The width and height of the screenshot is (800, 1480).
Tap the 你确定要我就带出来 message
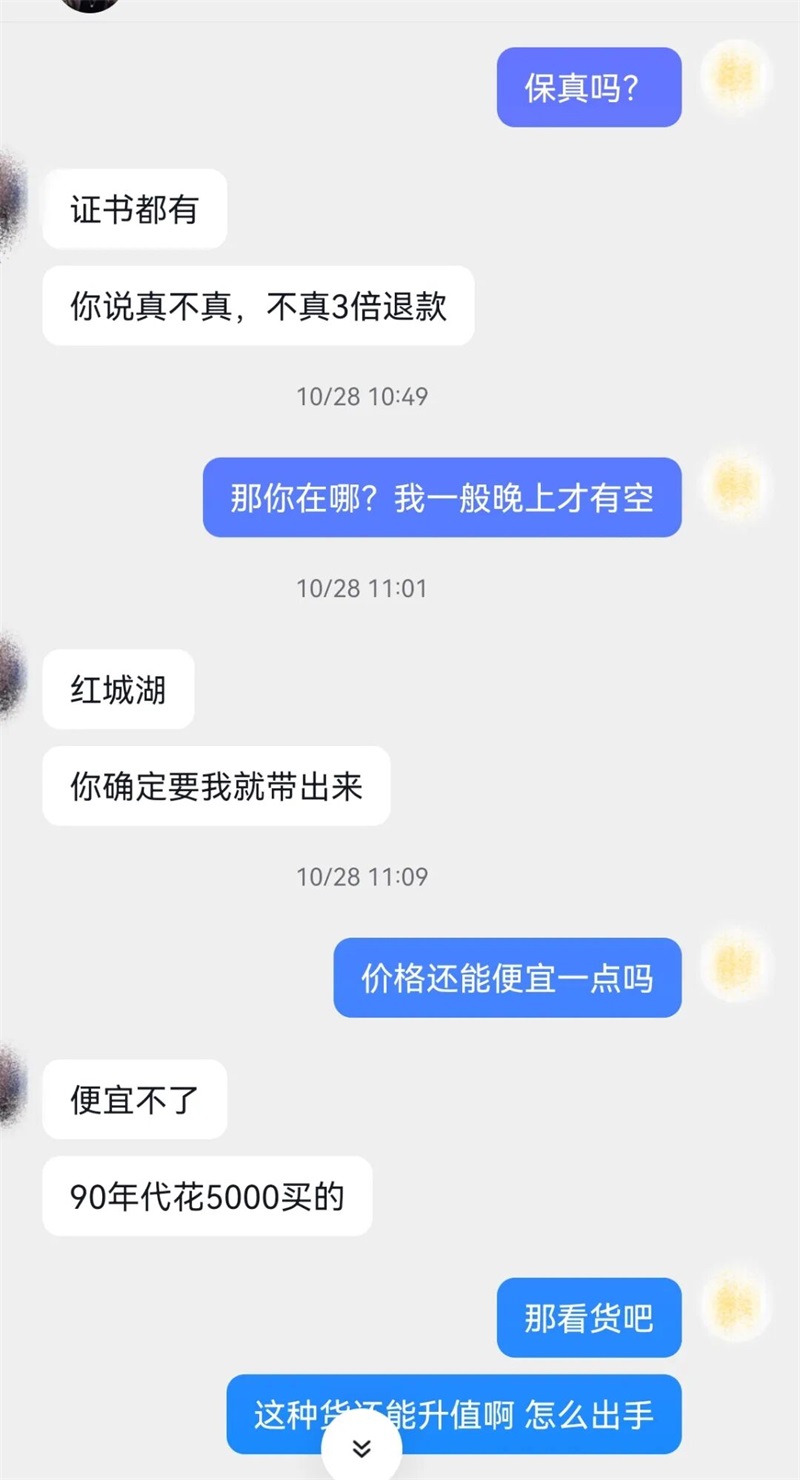pyautogui.click(x=217, y=787)
